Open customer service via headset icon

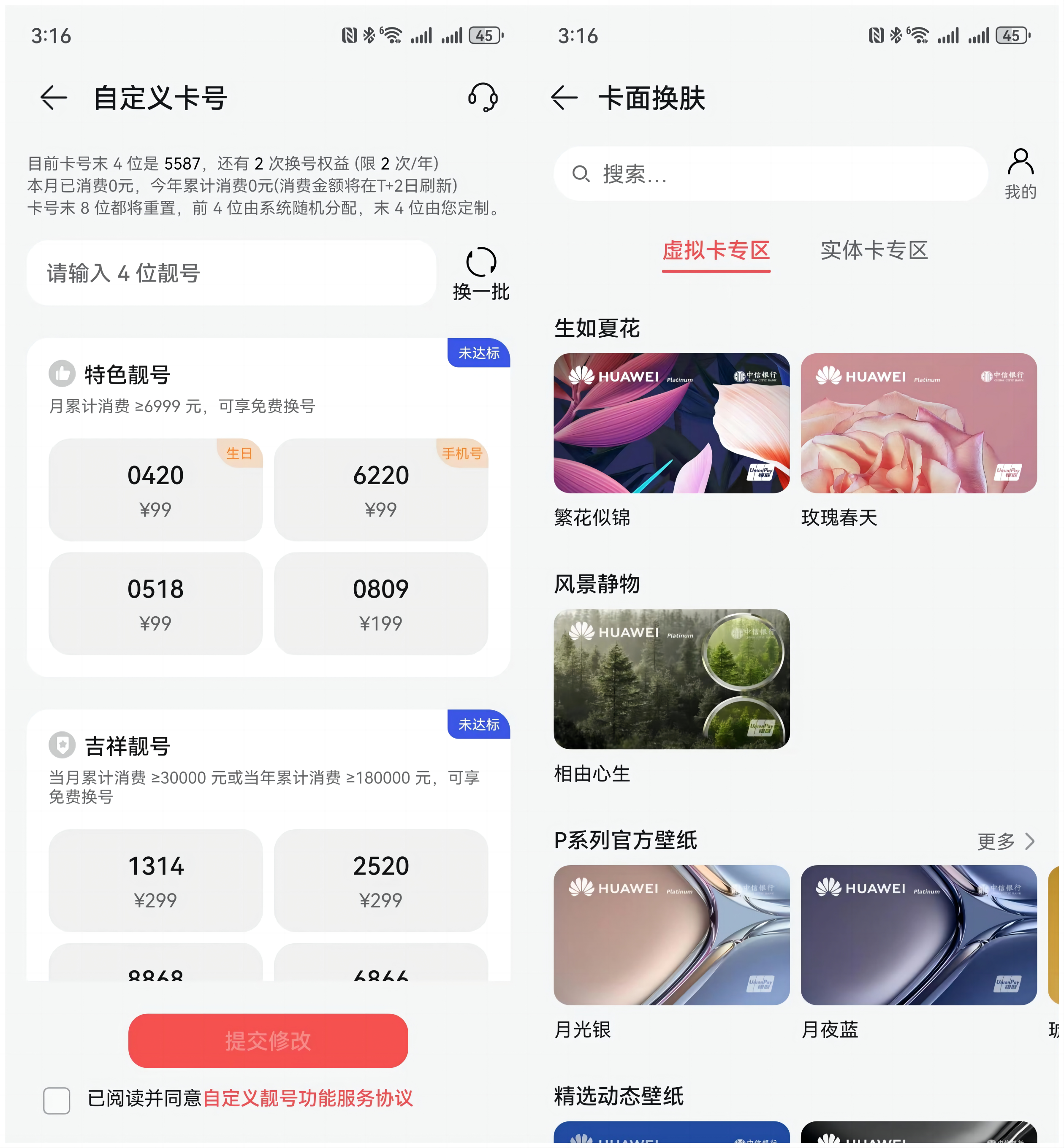click(x=483, y=98)
